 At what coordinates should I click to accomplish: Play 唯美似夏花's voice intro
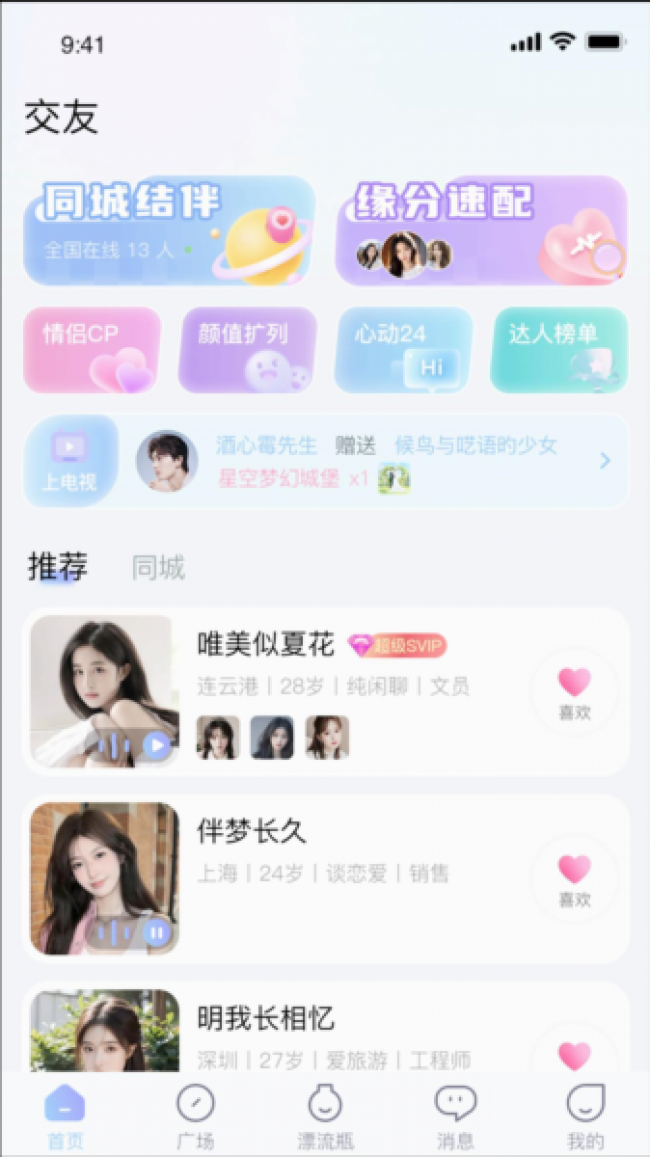pos(156,745)
